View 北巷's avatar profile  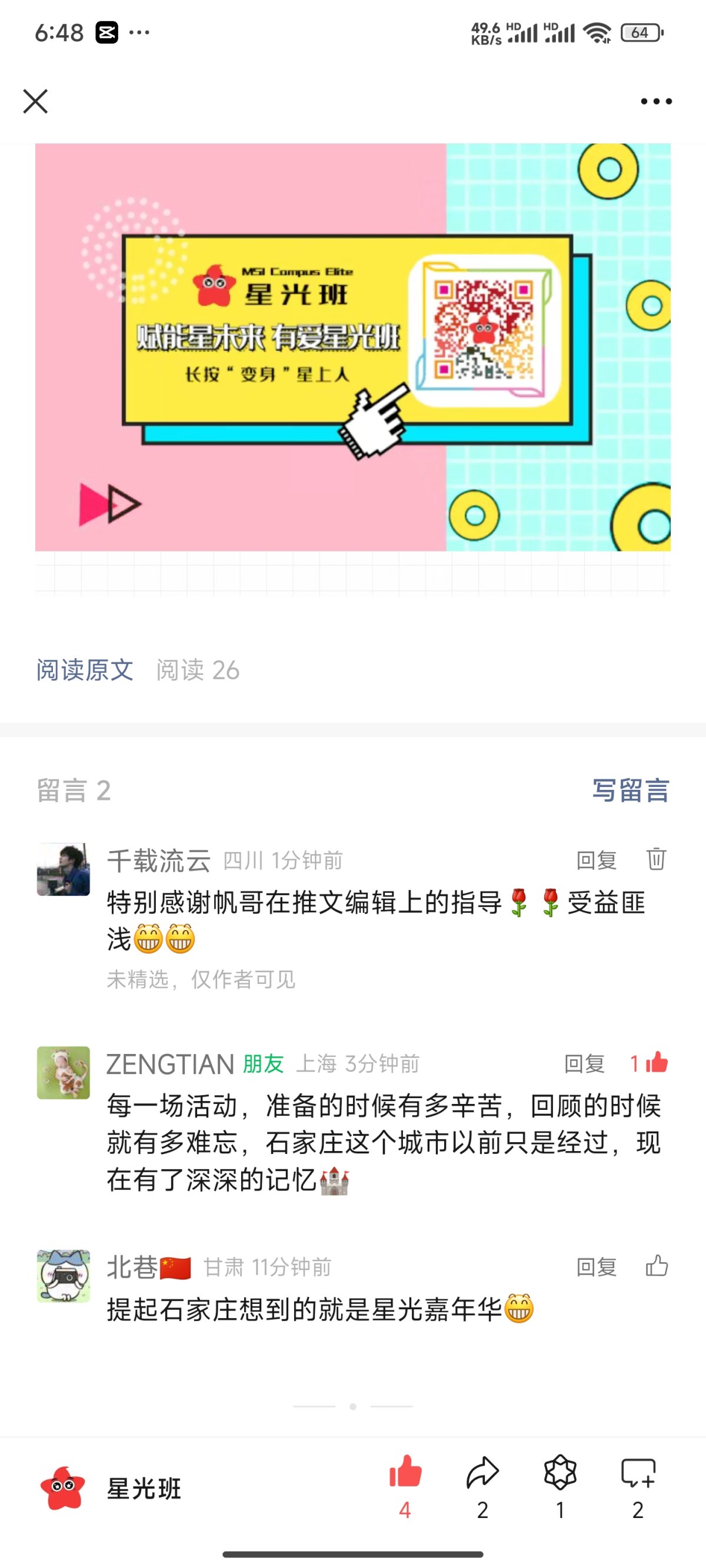tap(64, 1276)
